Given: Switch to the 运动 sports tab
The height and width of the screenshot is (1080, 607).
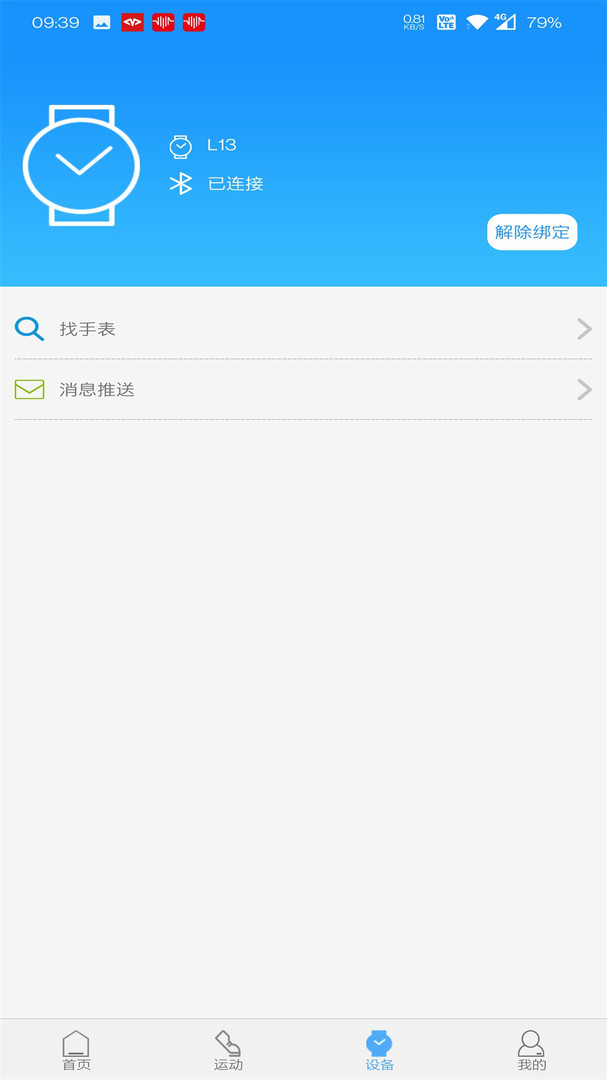Looking at the screenshot, I should click(x=228, y=1050).
